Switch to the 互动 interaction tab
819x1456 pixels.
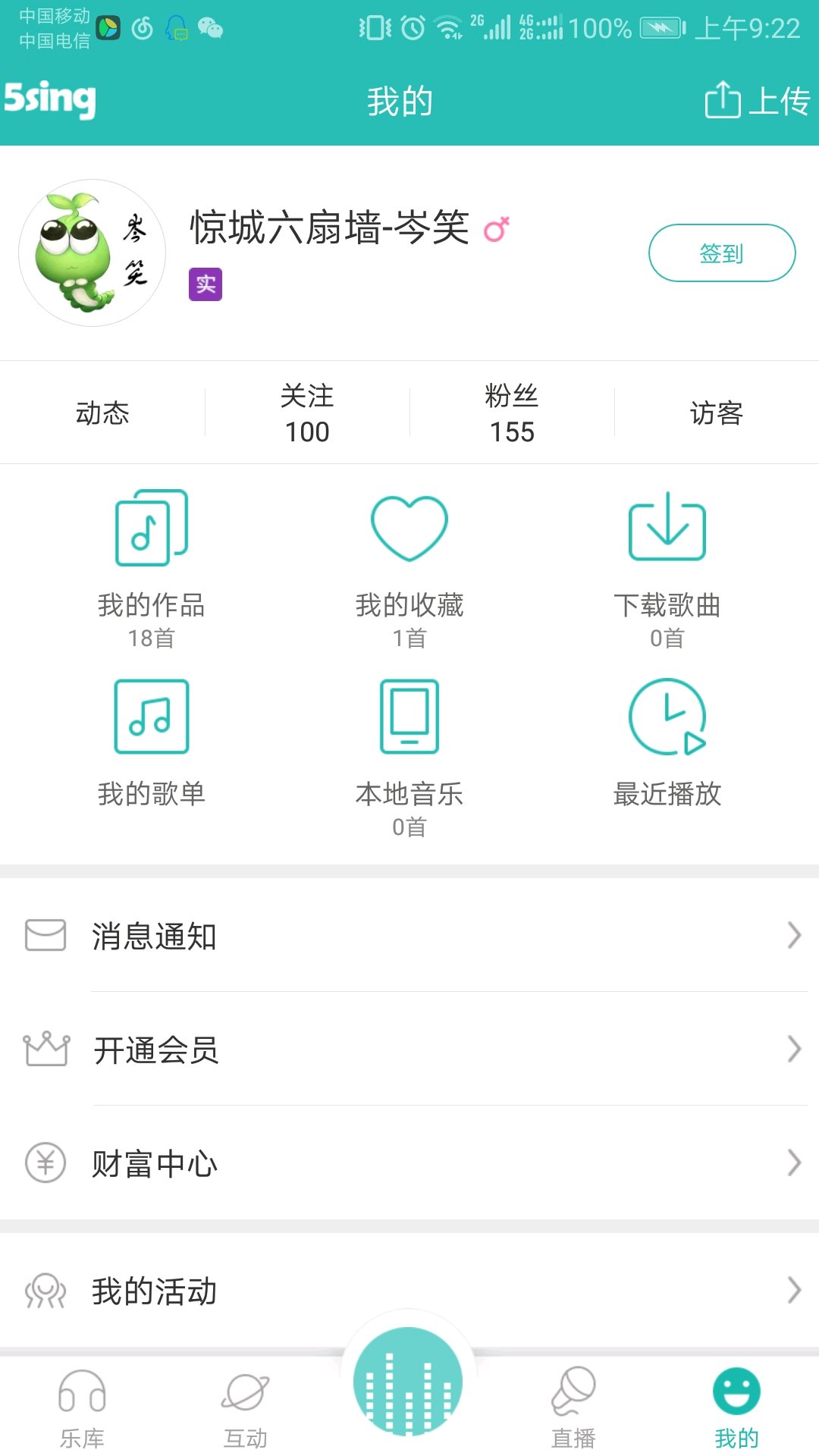pyautogui.click(x=246, y=1408)
